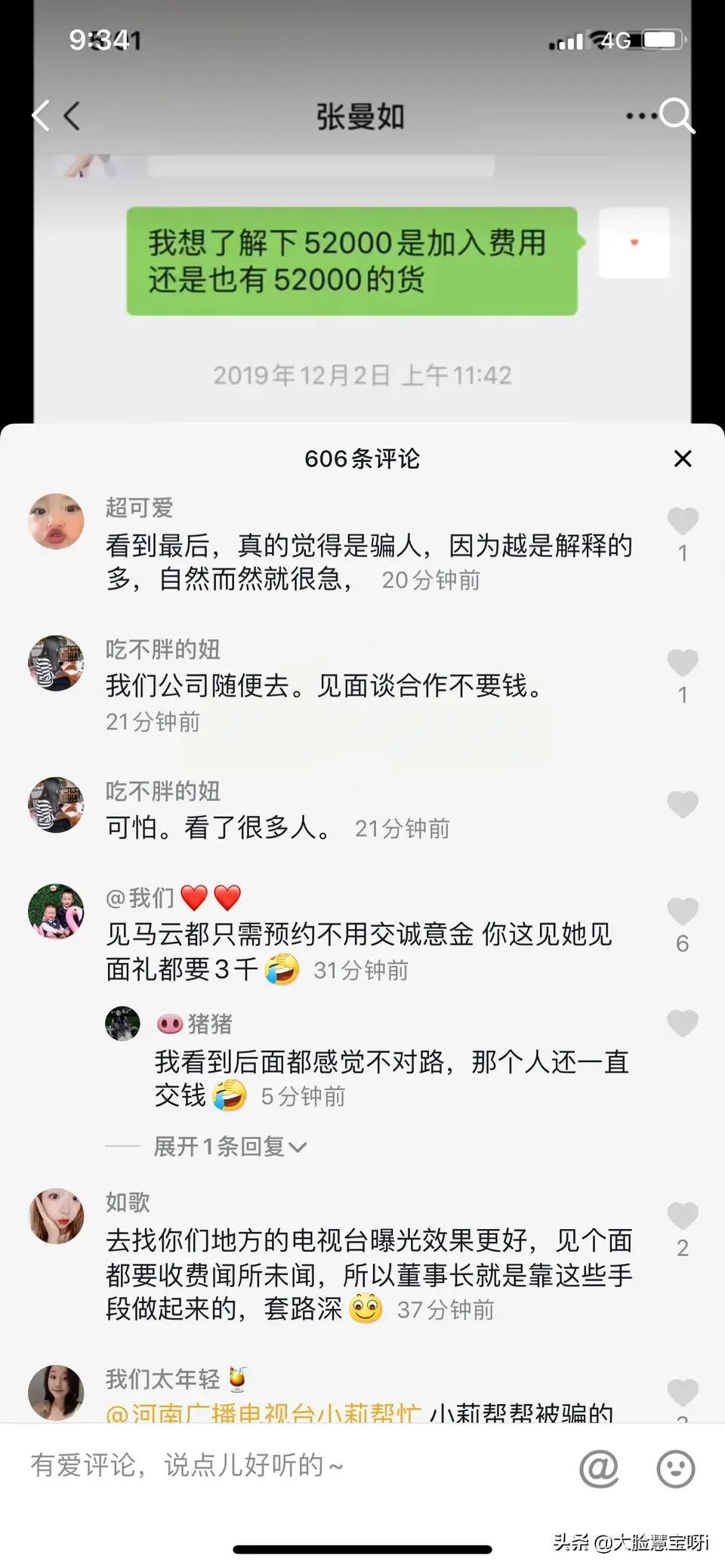This screenshot has width=725, height=1568.
Task: Like the comment about 见马云
Action: tap(683, 911)
